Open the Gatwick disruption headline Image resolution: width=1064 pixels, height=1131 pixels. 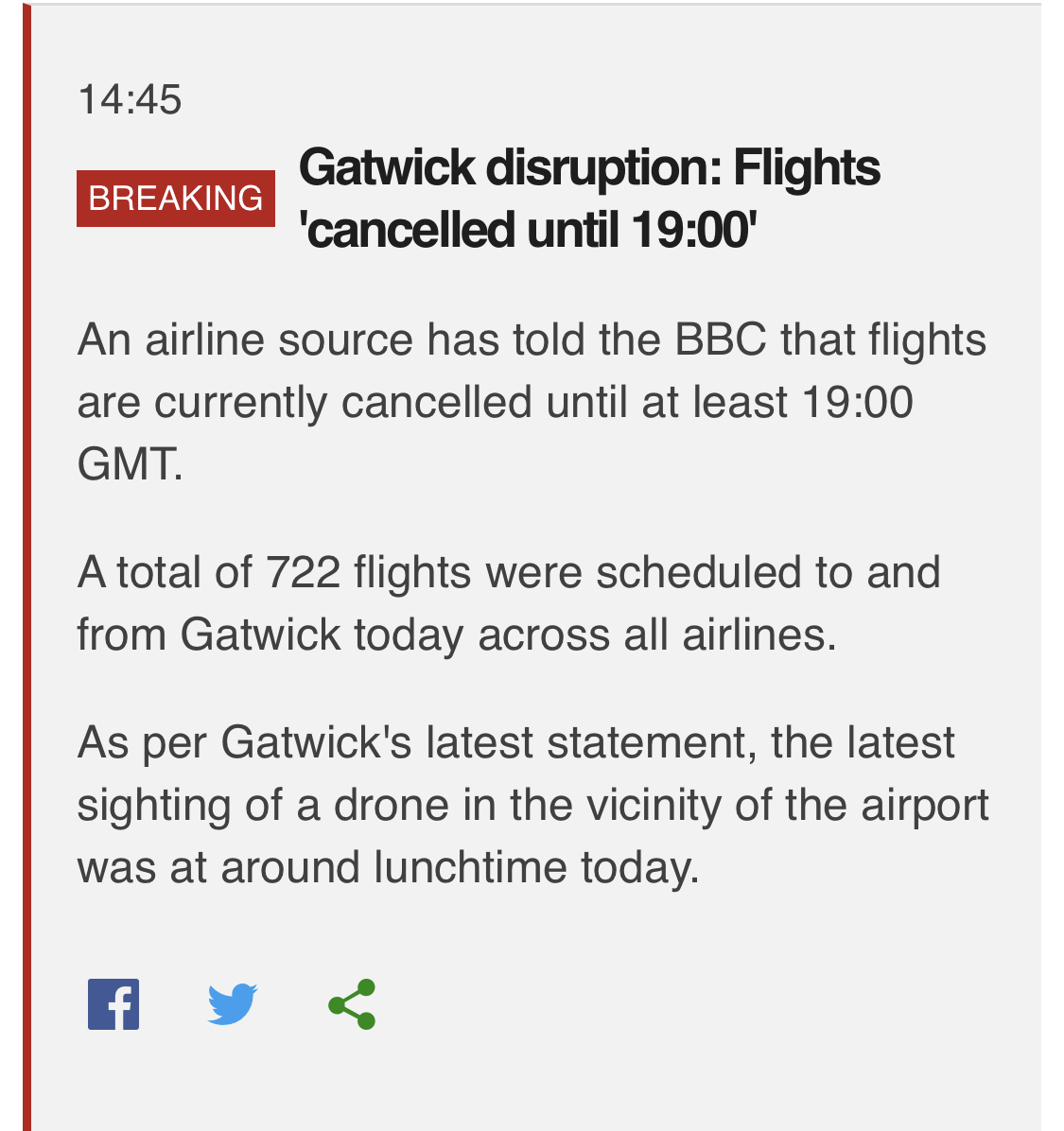[x=588, y=199]
